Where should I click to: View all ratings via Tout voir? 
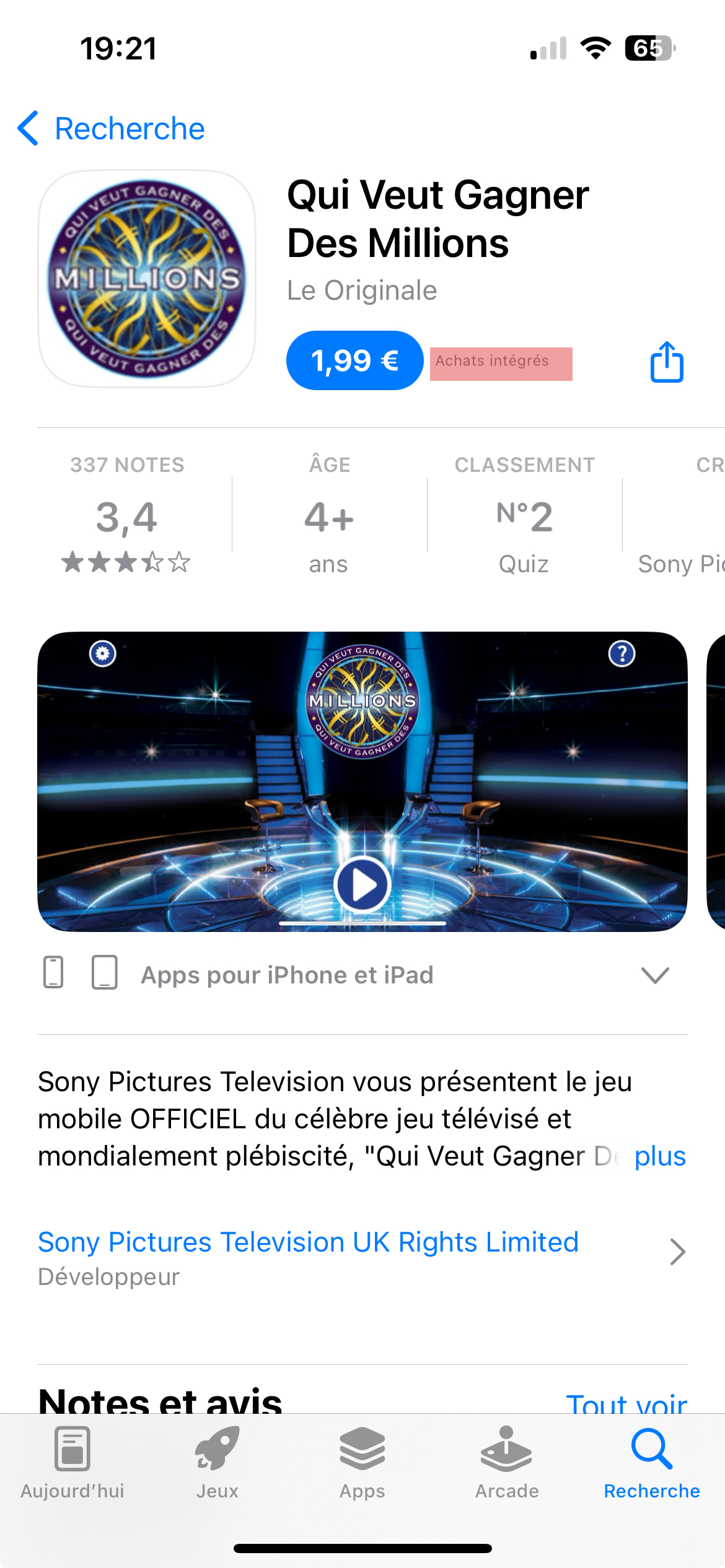coord(626,1402)
